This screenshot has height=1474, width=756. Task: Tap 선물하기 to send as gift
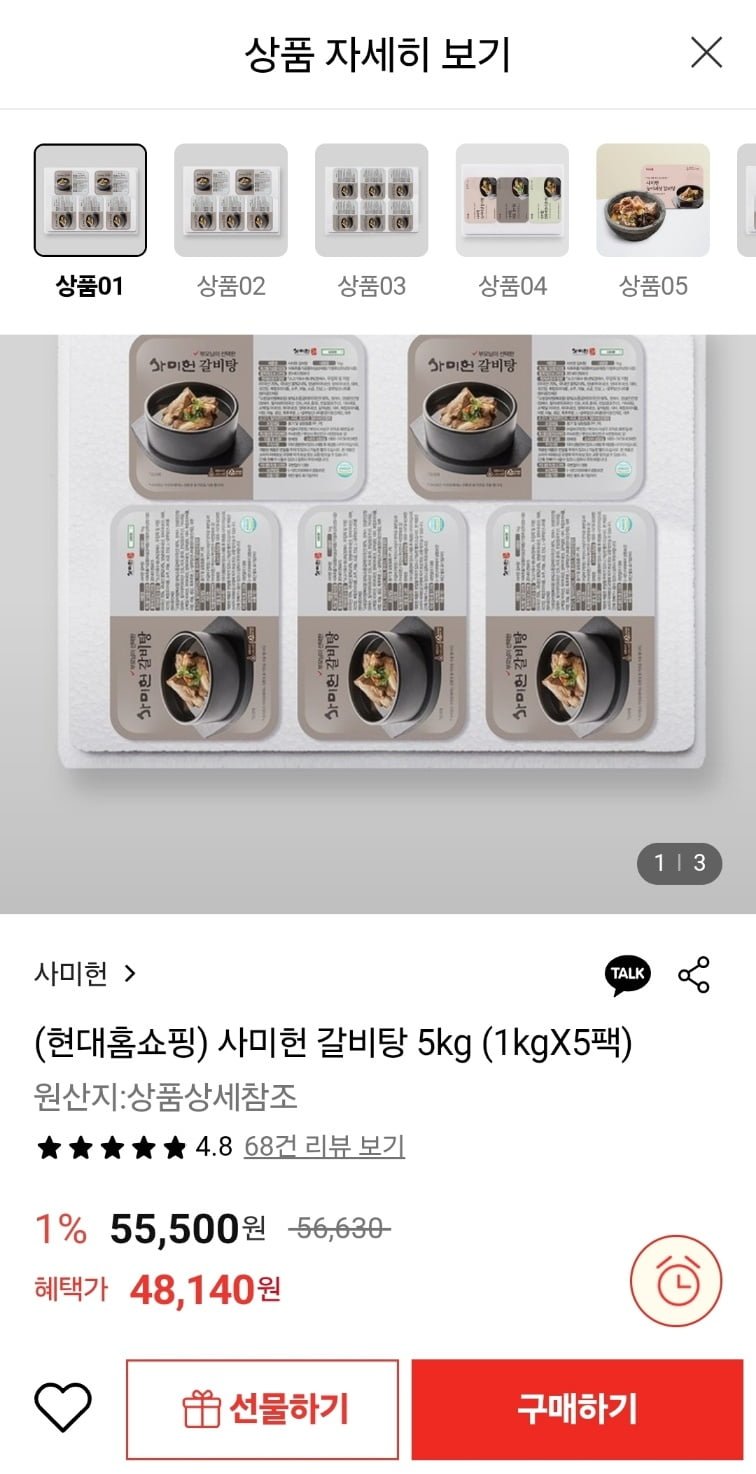263,1409
